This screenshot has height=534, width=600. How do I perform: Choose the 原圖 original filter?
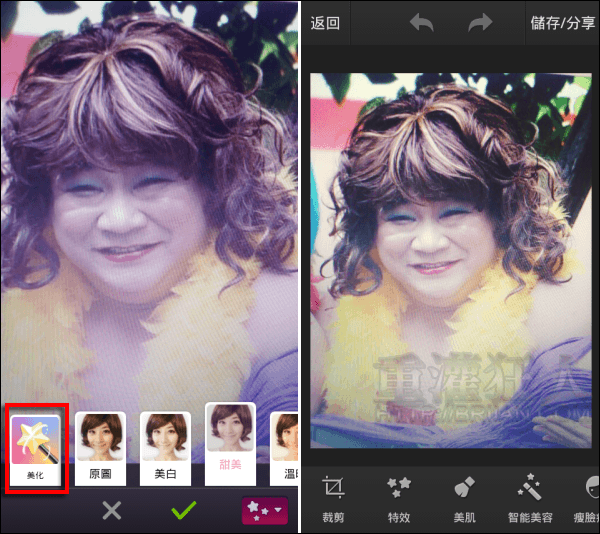tap(101, 448)
